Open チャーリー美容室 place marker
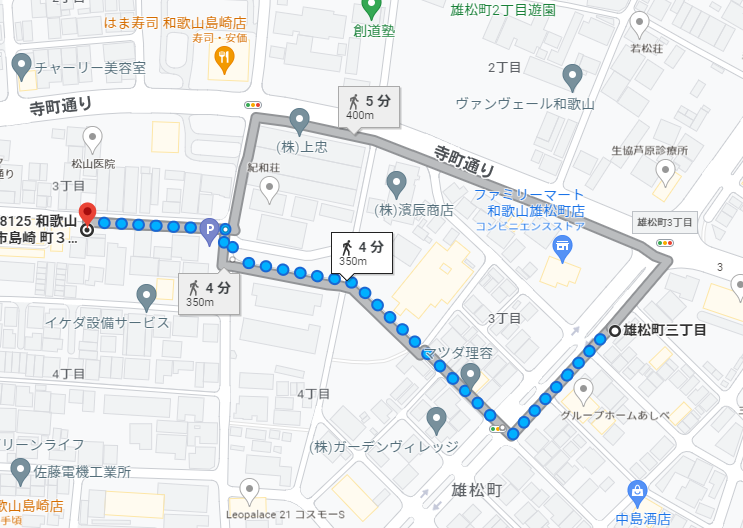The image size is (743, 528). coord(21,66)
